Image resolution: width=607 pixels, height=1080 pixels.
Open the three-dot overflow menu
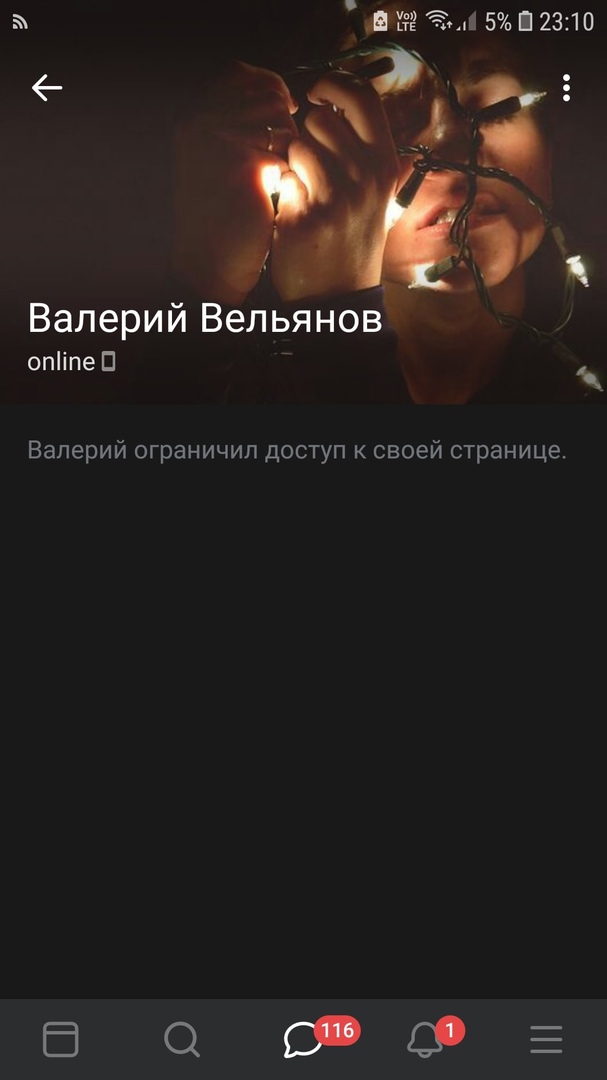pyautogui.click(x=566, y=88)
